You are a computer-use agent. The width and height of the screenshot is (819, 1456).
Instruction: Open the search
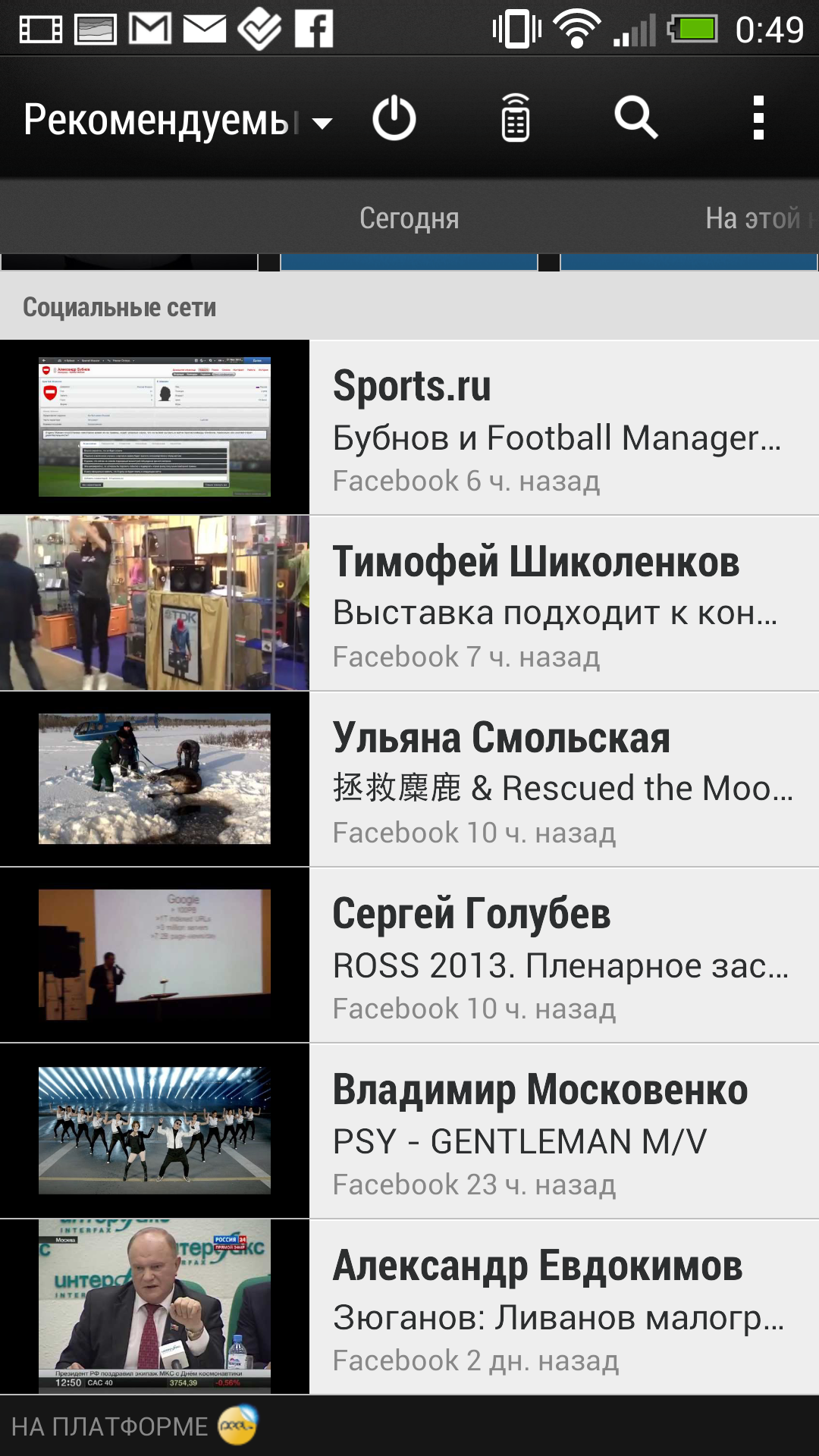635,118
